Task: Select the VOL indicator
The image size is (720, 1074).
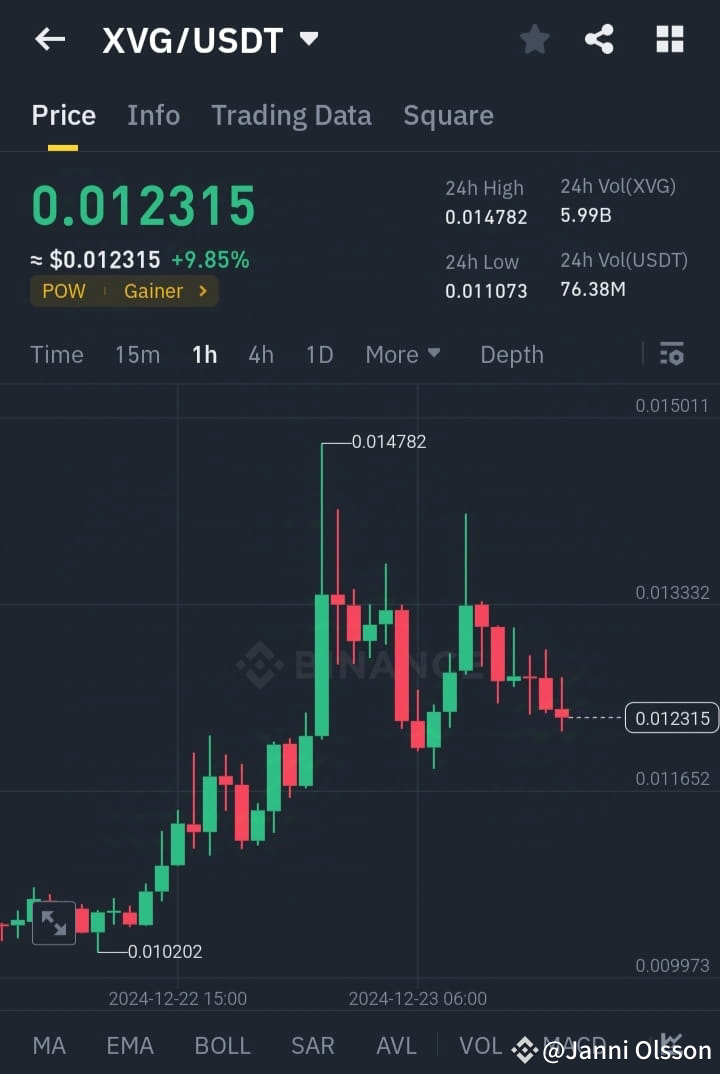Action: pos(480,1045)
